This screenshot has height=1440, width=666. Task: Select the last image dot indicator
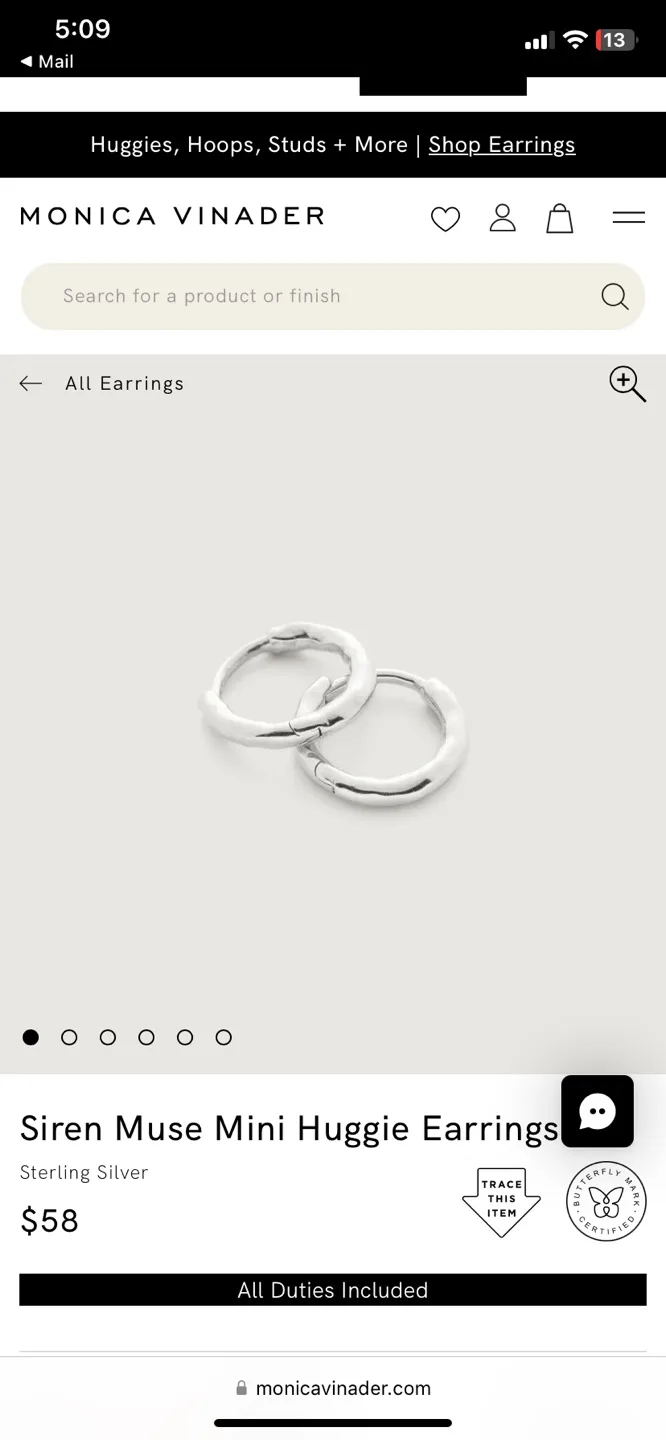(x=223, y=1037)
